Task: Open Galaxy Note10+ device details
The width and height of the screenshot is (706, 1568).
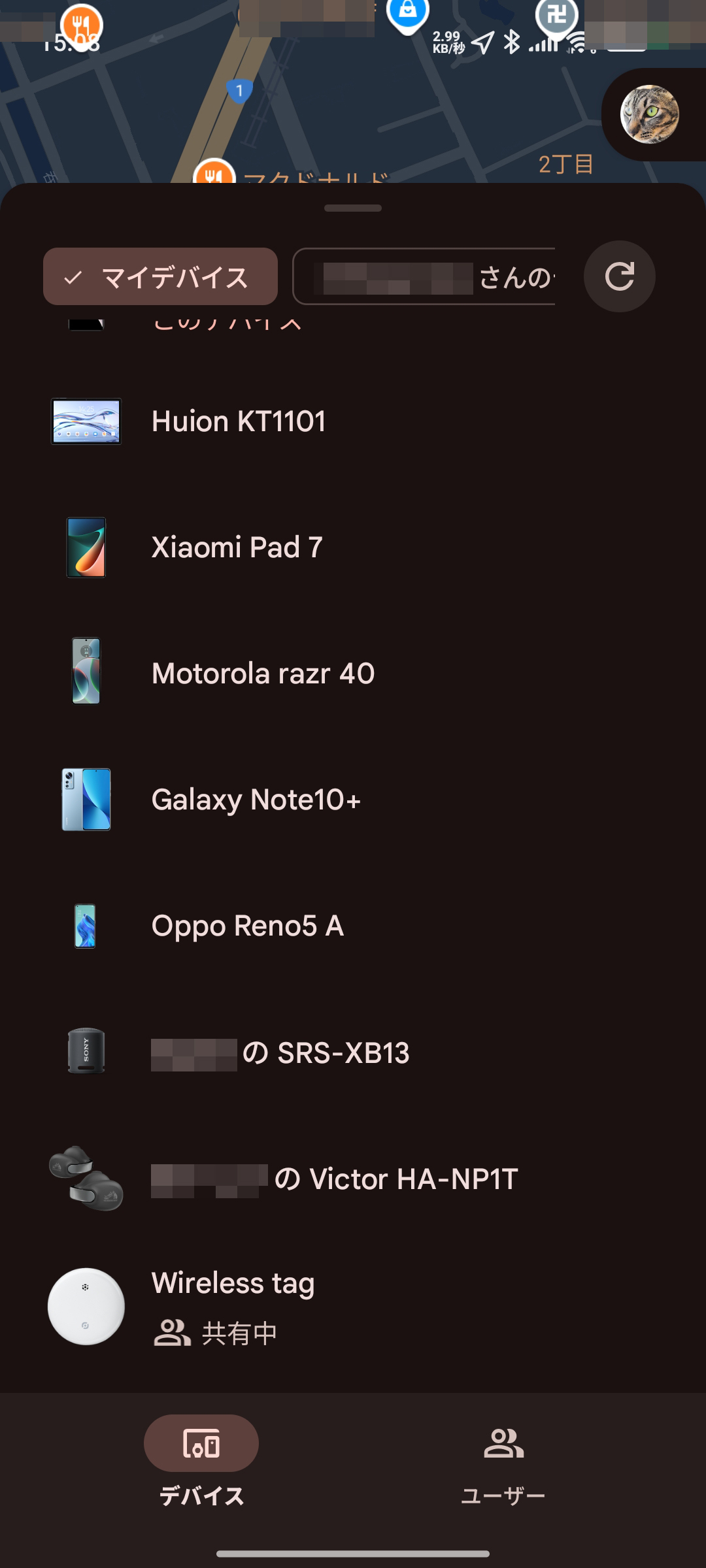Action: coord(353,800)
